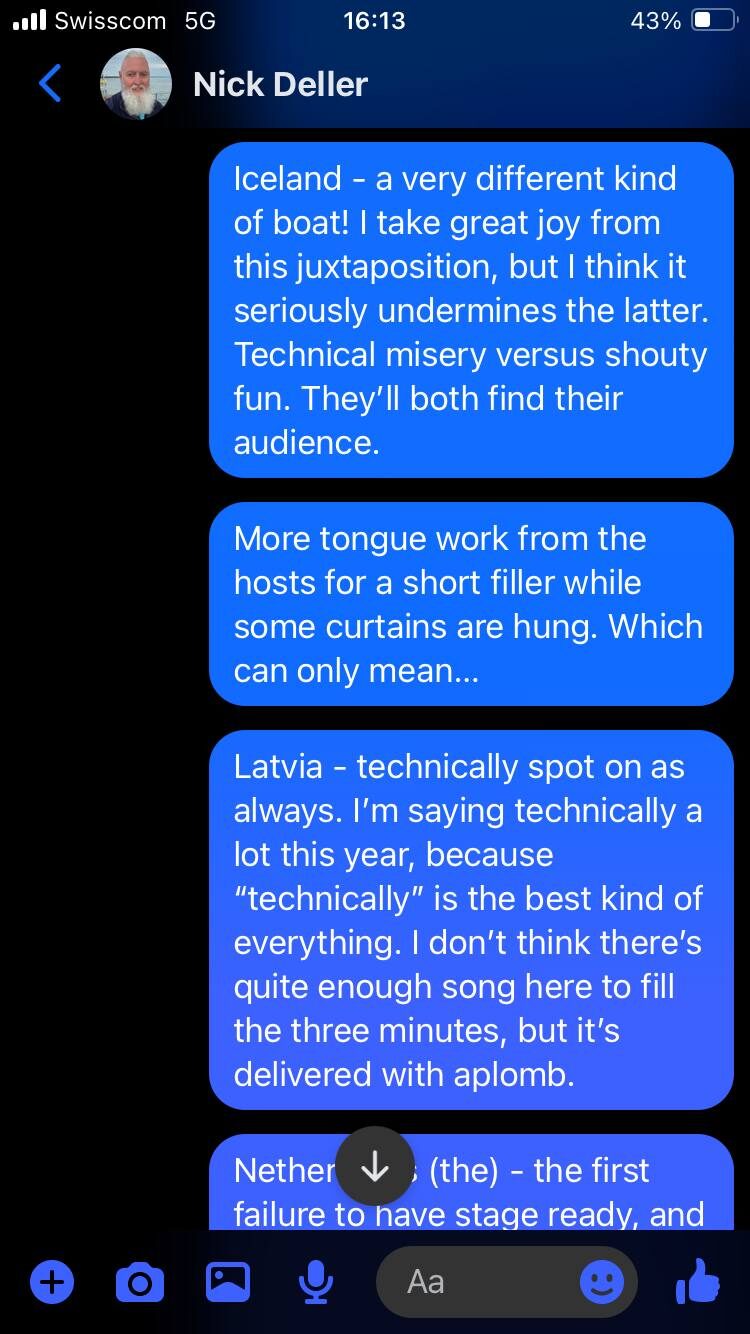Open the photo gallery picker
Screen dimensions: 750x1334
point(228,1281)
